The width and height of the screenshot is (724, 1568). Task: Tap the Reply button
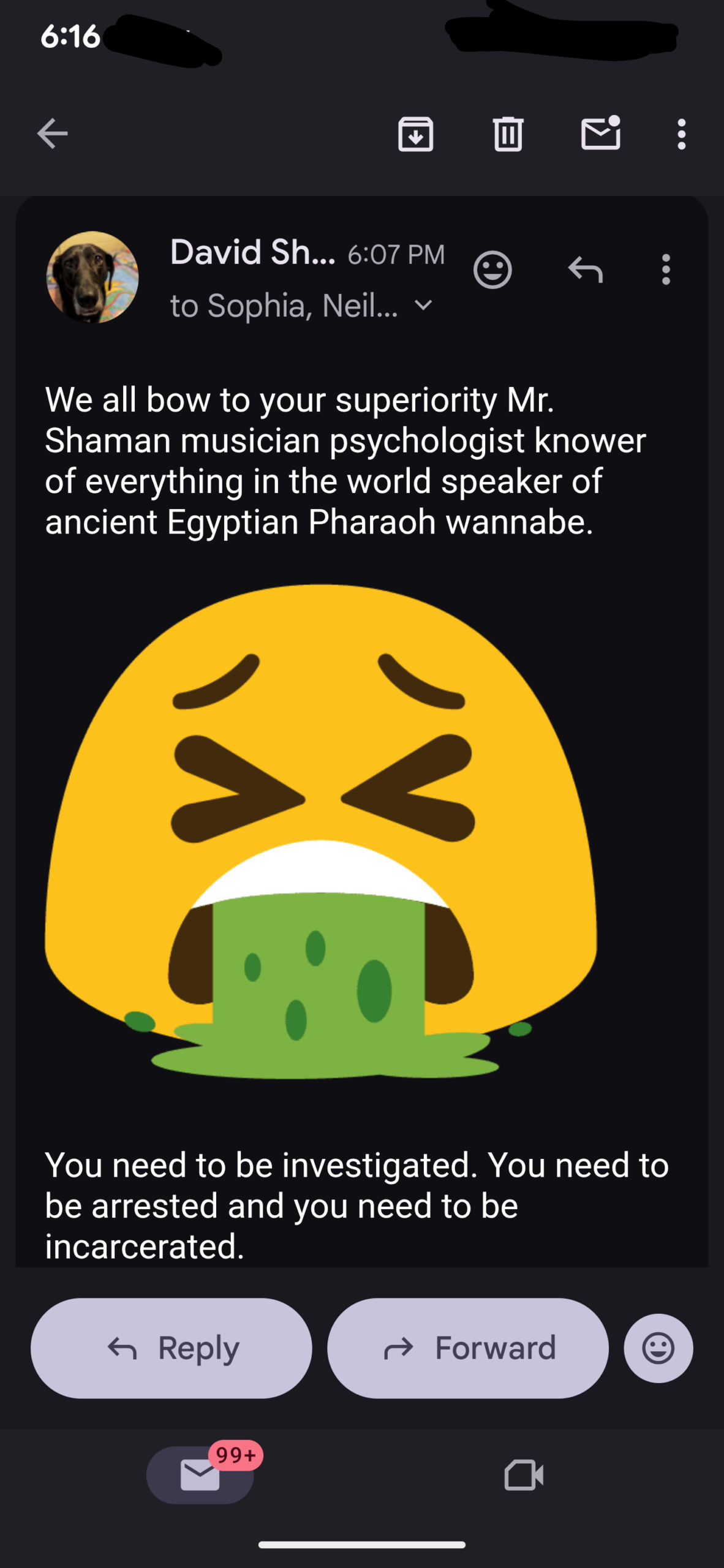click(172, 1348)
